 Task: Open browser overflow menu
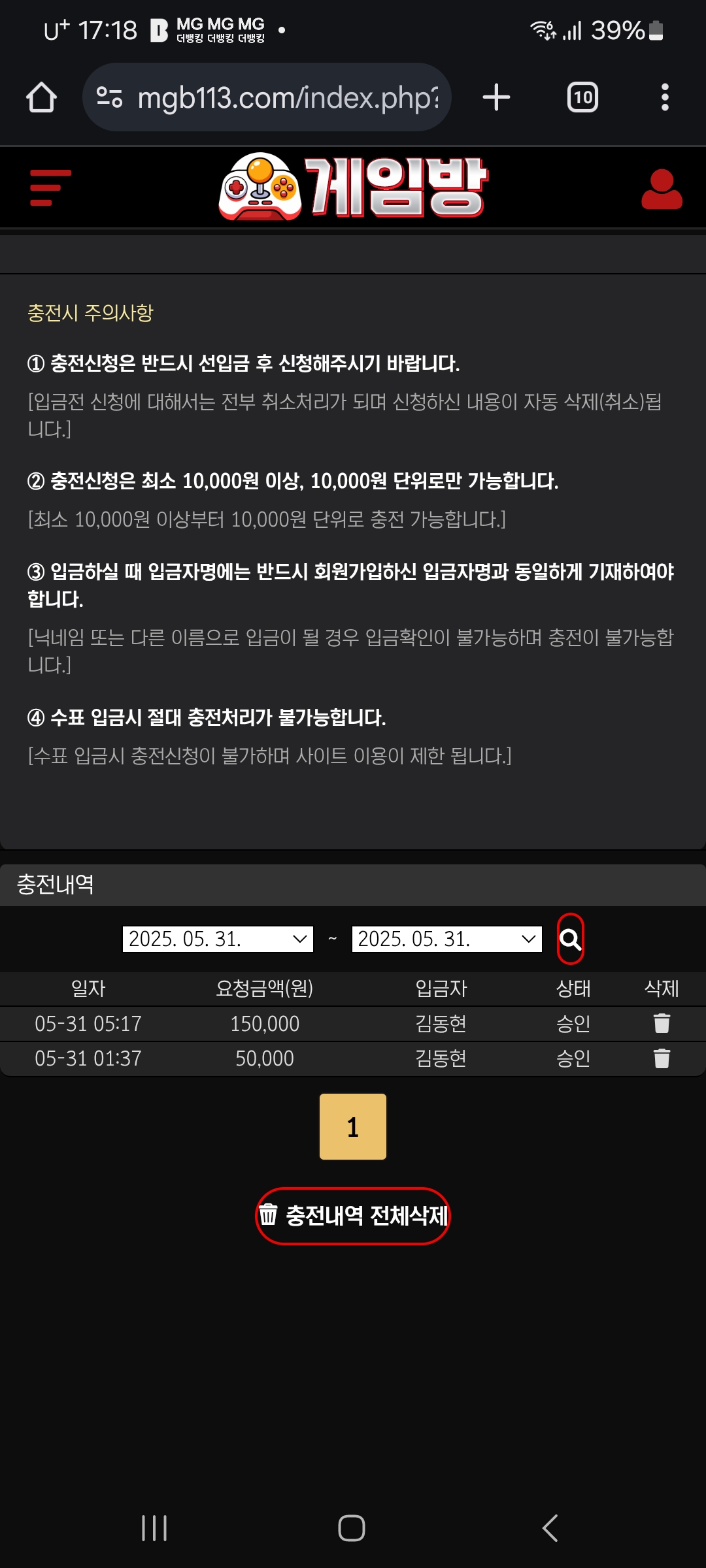pyautogui.click(x=665, y=97)
